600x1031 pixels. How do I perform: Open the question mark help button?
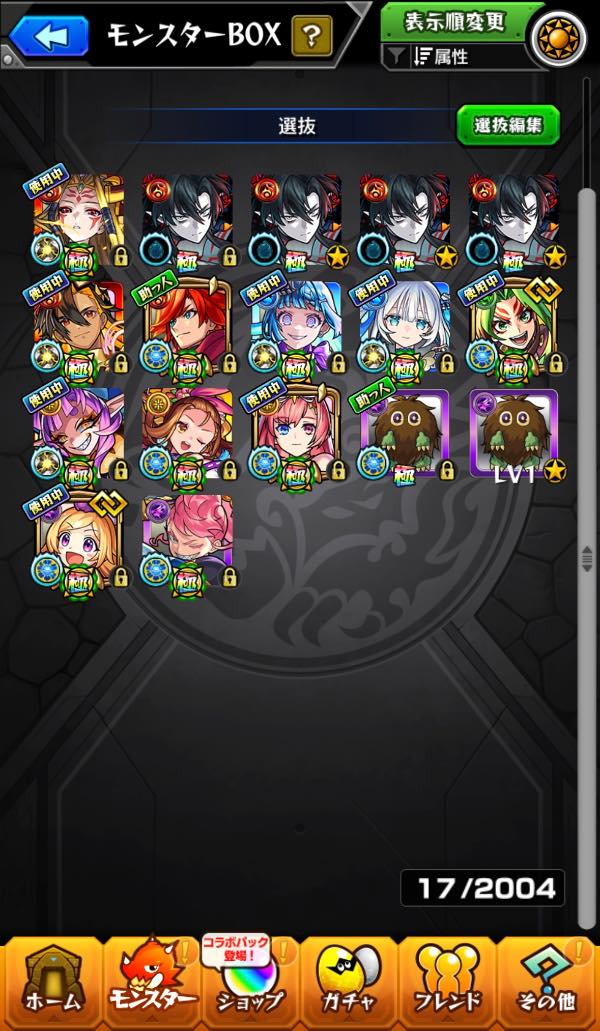pyautogui.click(x=312, y=35)
